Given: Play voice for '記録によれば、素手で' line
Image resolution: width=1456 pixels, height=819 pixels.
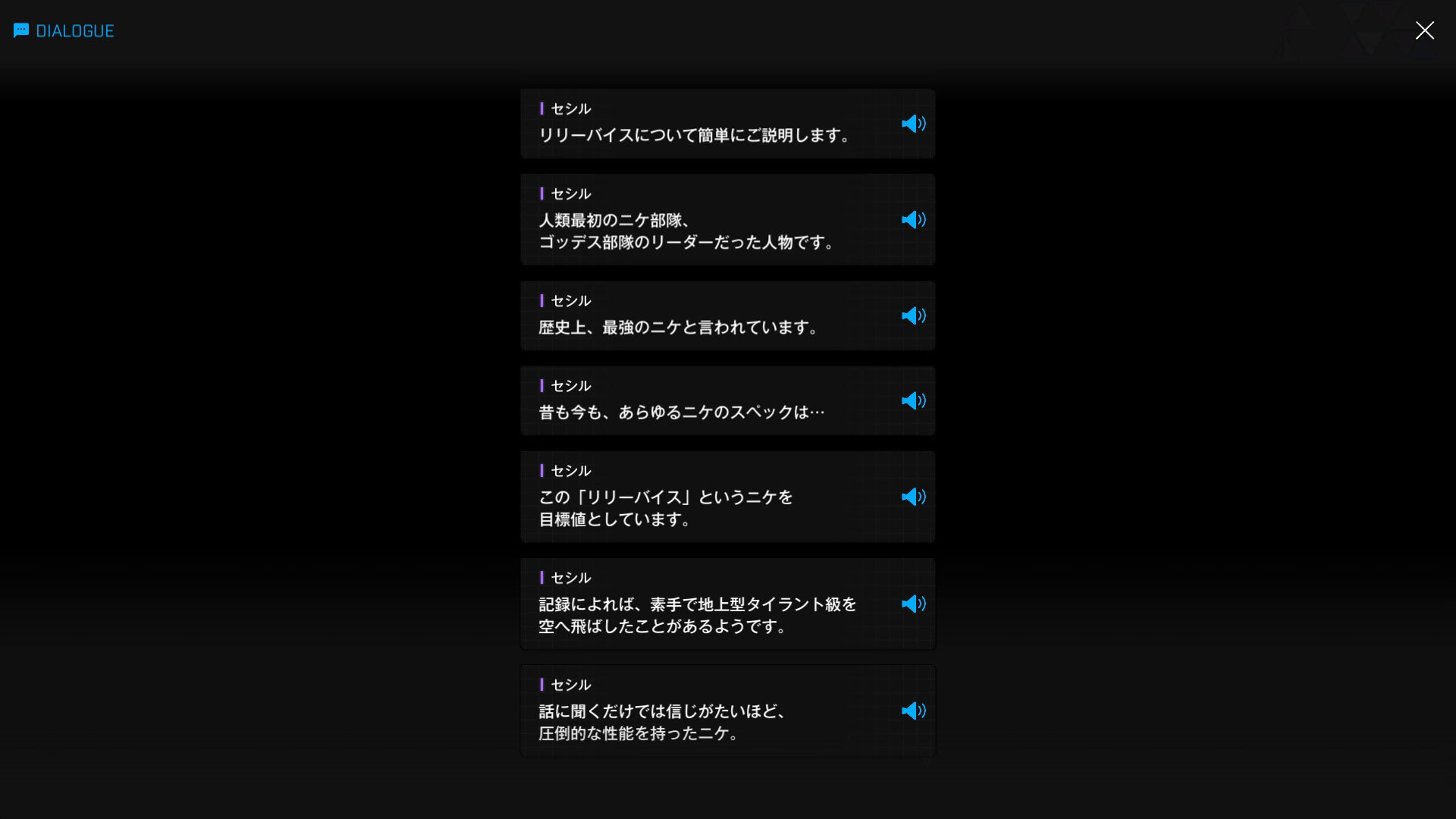Looking at the screenshot, I should 913,604.
